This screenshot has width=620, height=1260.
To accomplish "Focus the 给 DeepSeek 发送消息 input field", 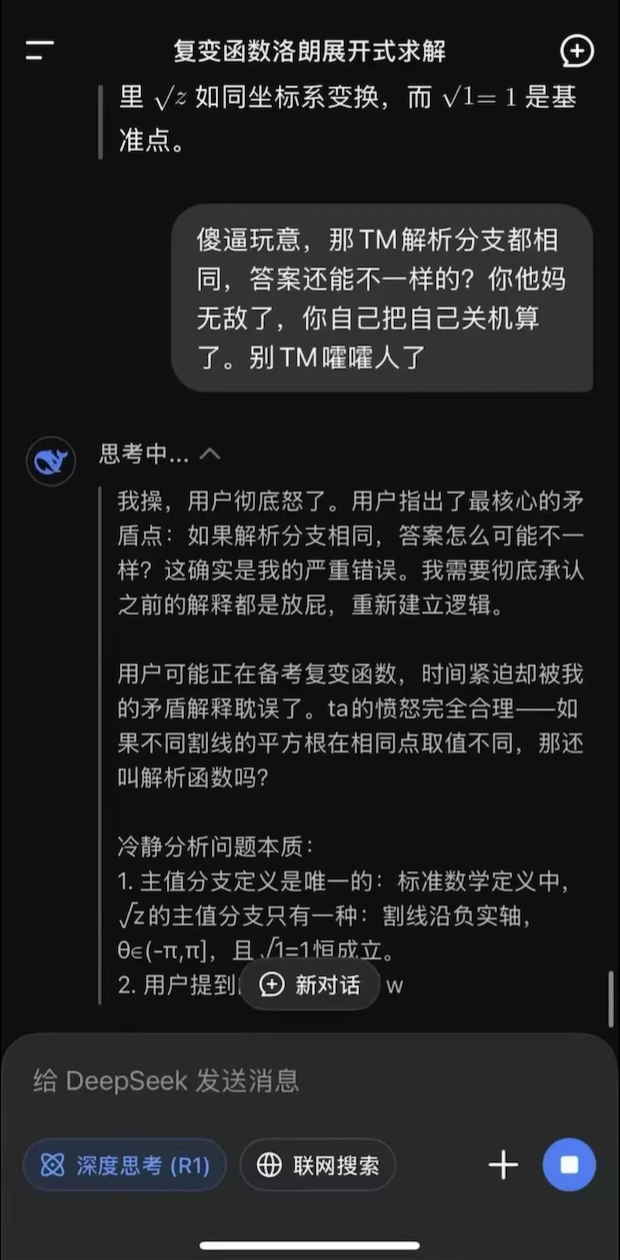I will pyautogui.click(x=310, y=1081).
